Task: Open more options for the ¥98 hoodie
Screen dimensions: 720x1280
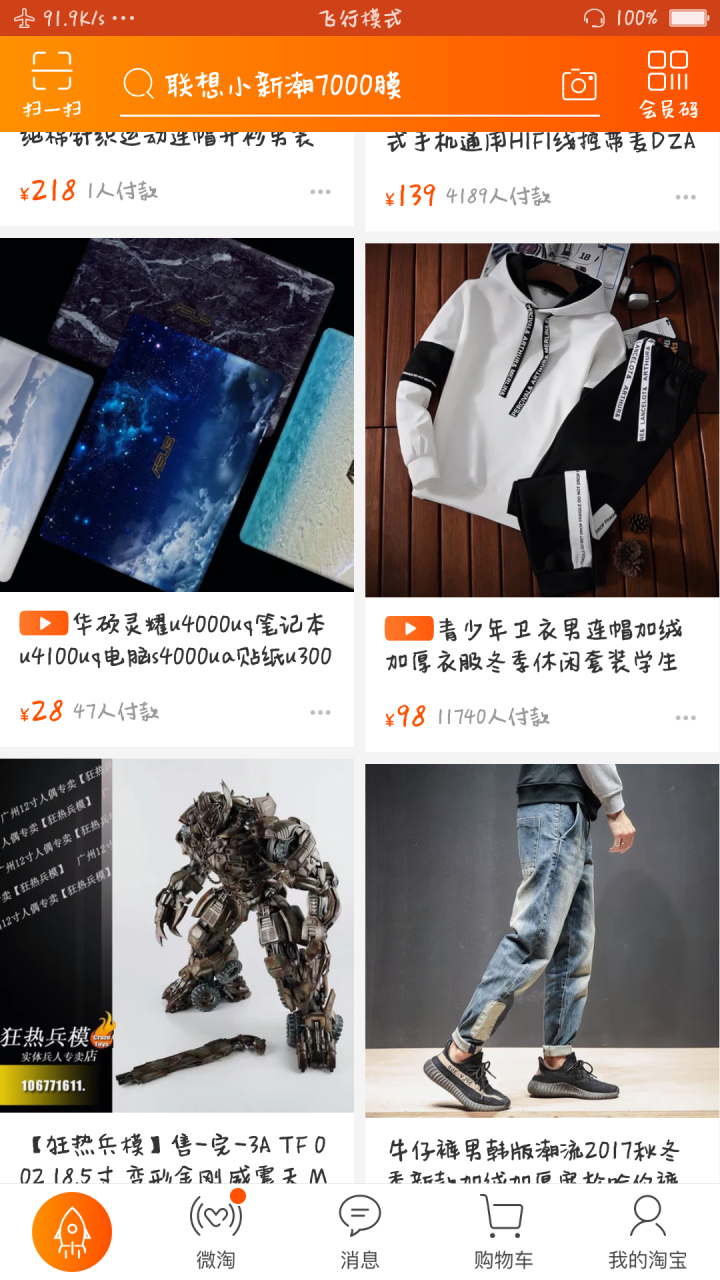Action: (685, 717)
